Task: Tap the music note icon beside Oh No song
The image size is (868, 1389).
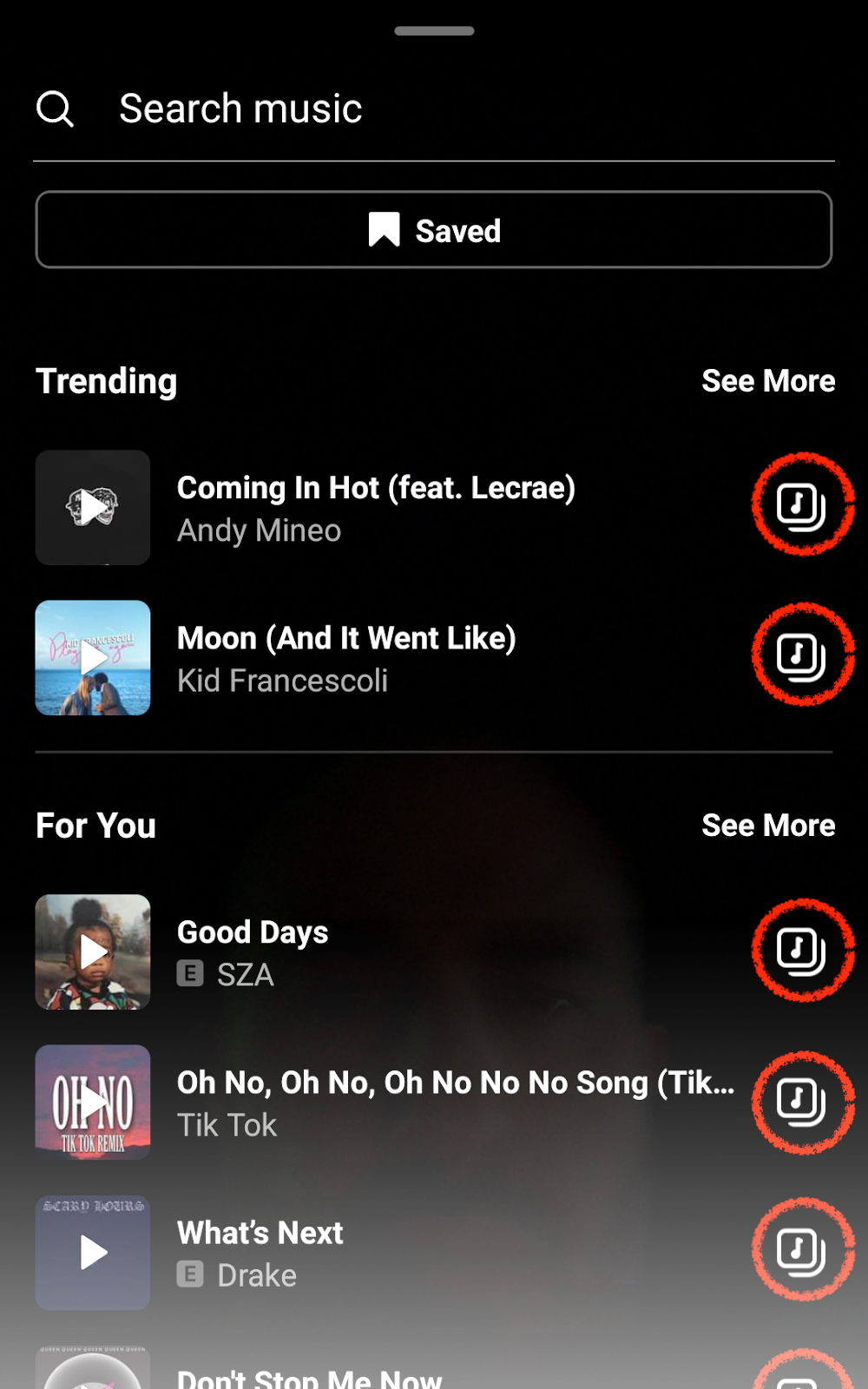Action: pos(801,1101)
